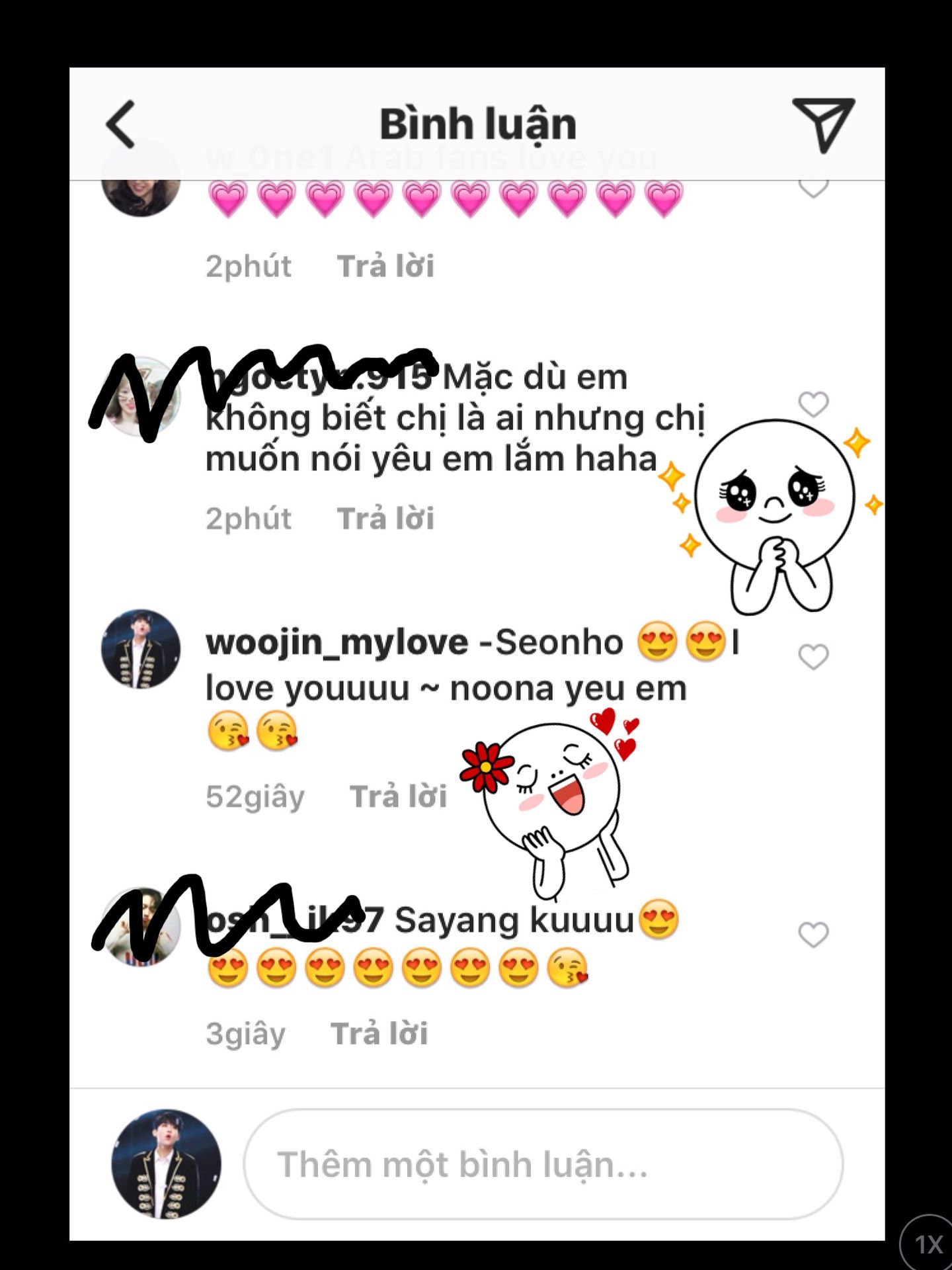The height and width of the screenshot is (1270, 952).
Task: Reply to the 'Mặc dù em' comment
Action: click(x=385, y=519)
